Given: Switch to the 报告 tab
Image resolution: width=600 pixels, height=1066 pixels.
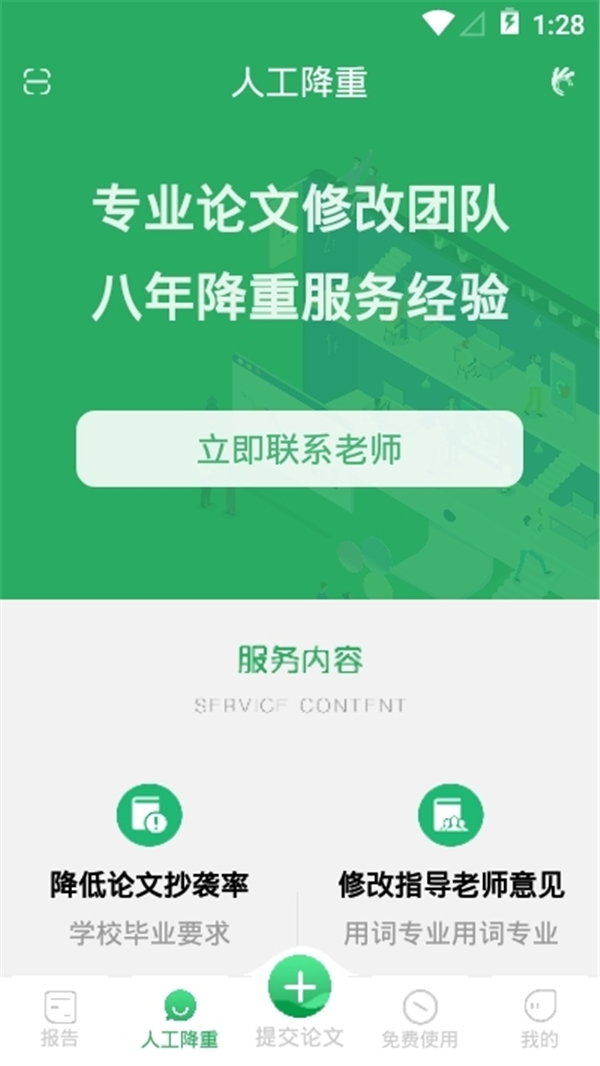Looking at the screenshot, I should coord(60,1017).
